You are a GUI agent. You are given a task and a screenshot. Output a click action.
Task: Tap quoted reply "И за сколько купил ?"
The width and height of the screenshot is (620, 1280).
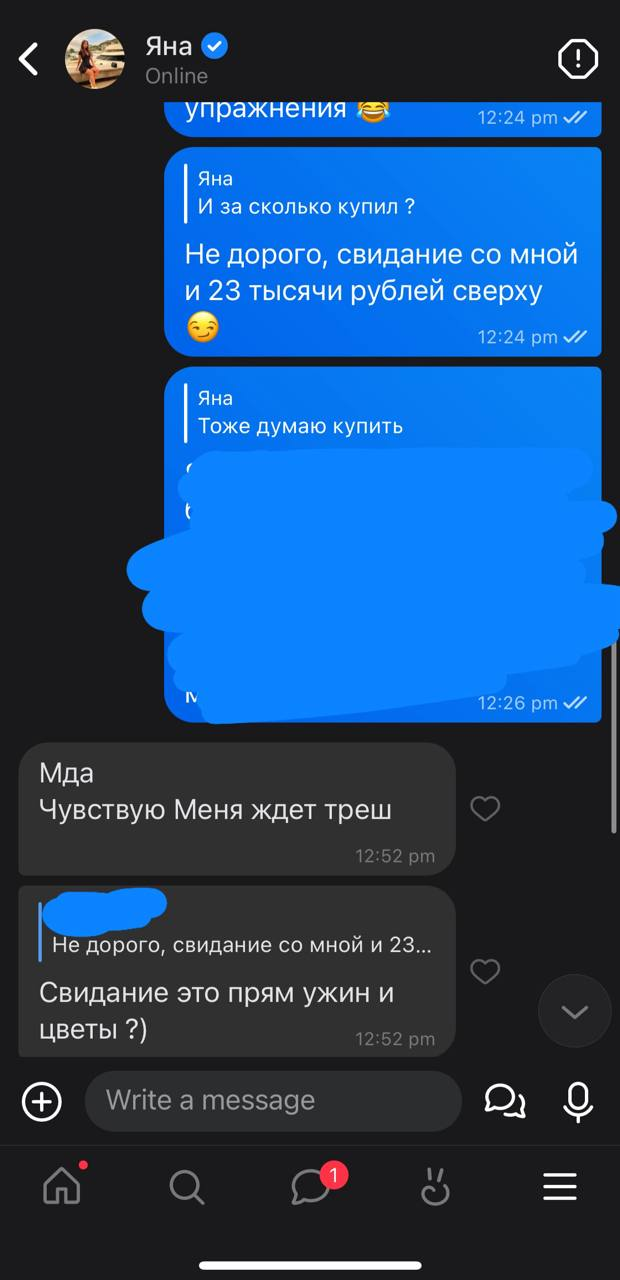coord(305,207)
